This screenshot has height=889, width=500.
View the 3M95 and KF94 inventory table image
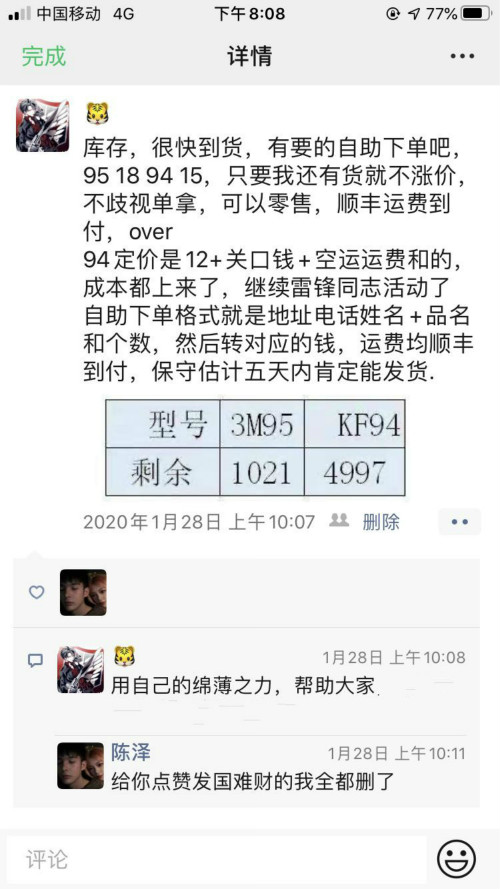(x=255, y=447)
